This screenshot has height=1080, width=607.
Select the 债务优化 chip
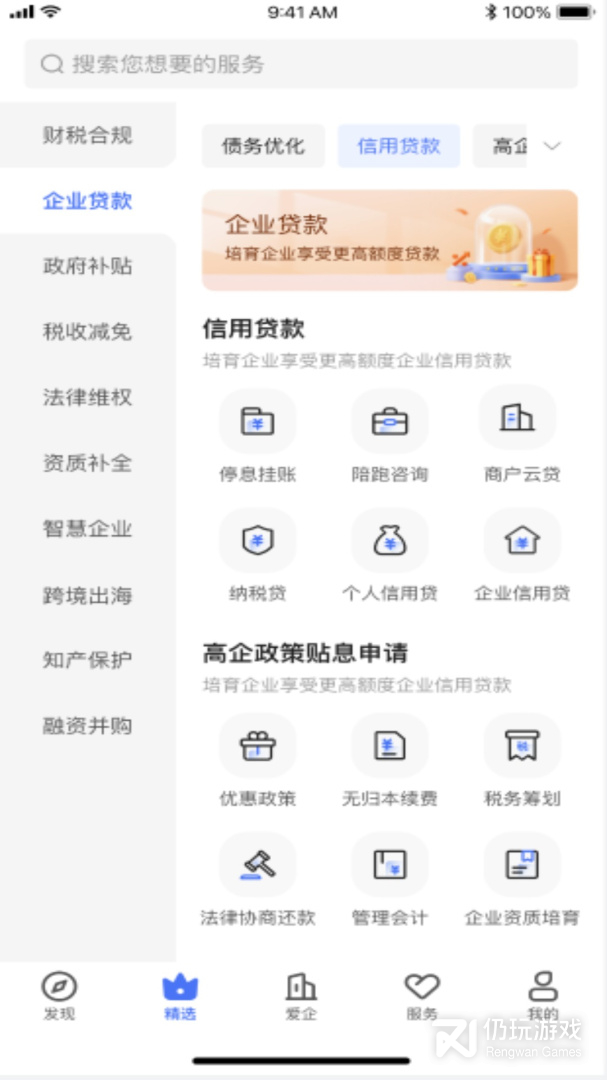263,146
